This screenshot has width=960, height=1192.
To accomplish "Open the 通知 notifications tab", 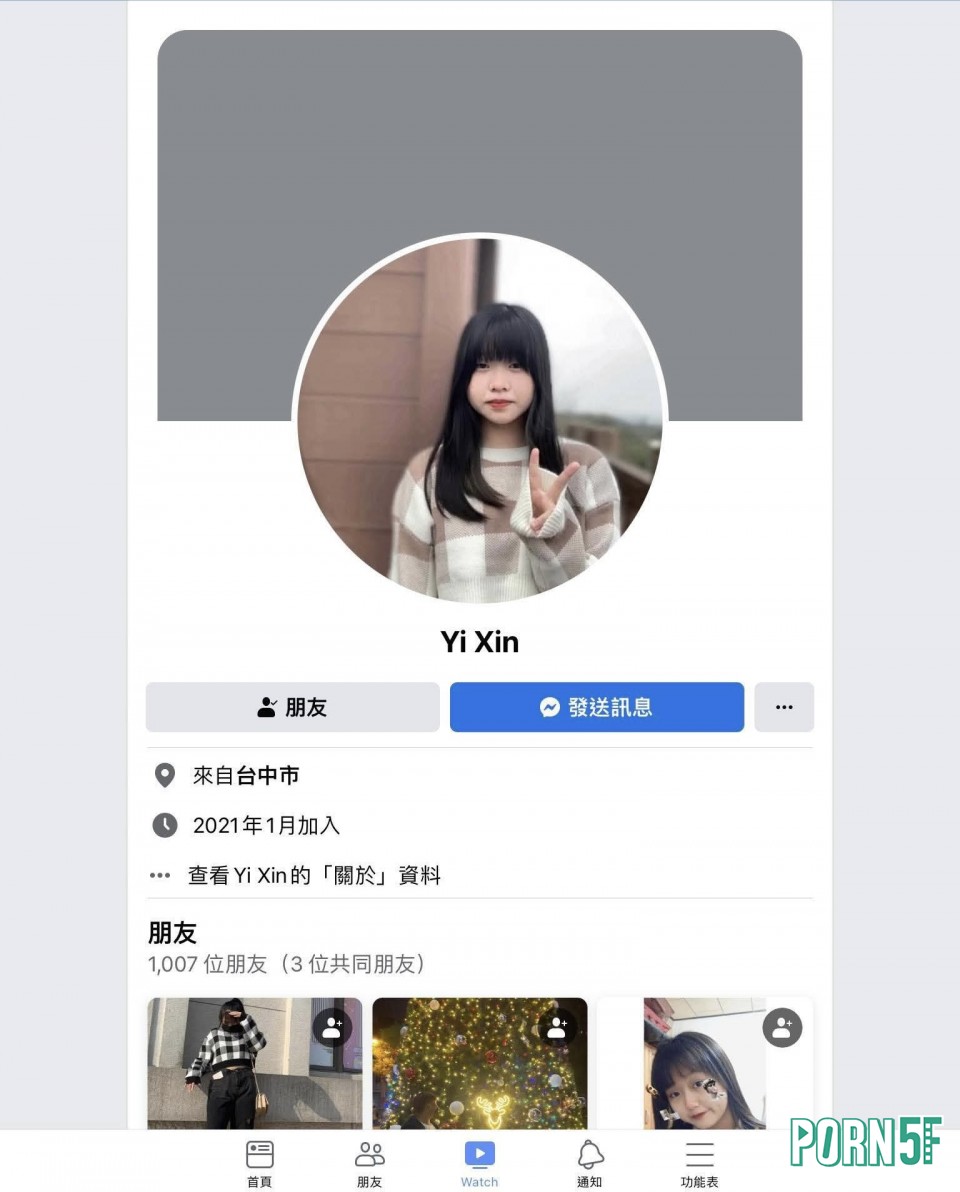I will pos(589,1163).
